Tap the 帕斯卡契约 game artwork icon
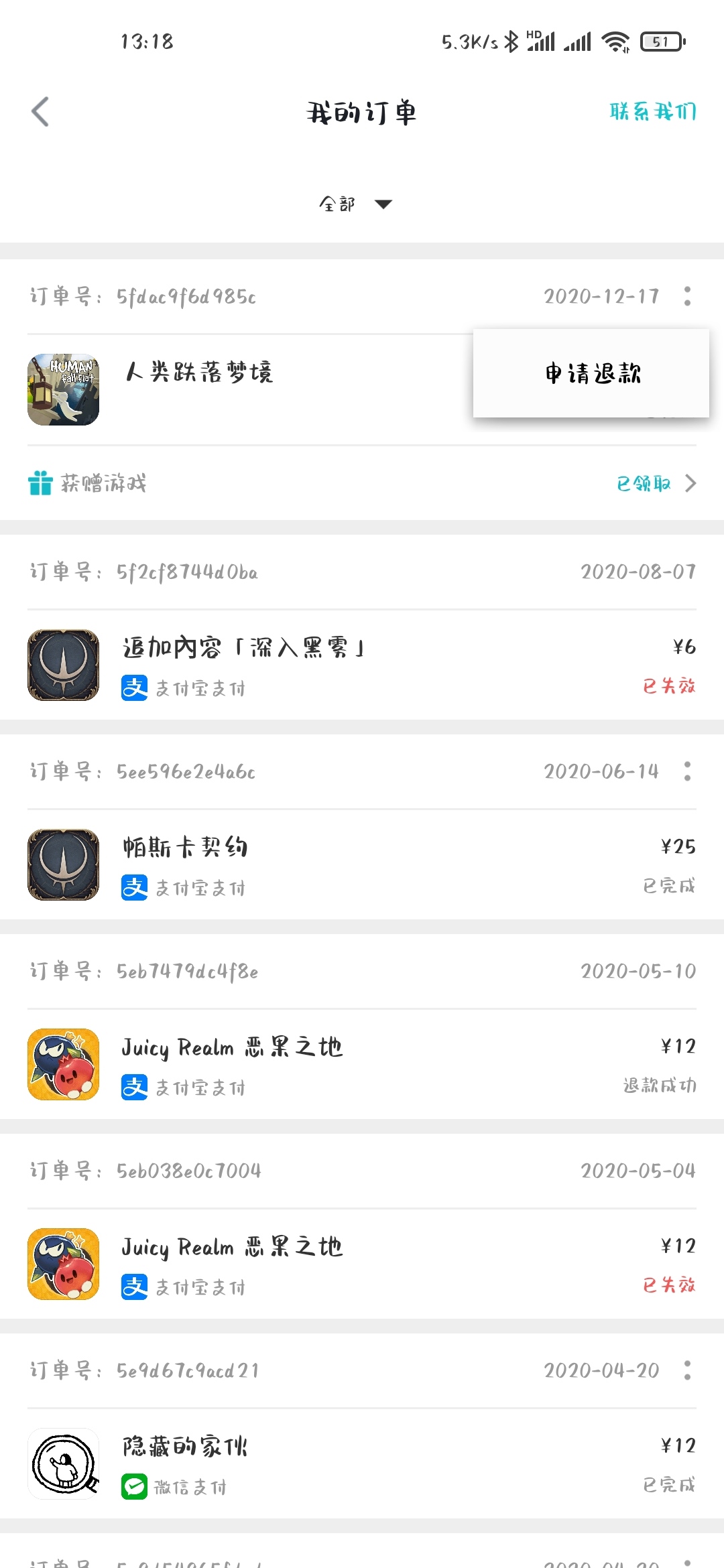 click(63, 863)
